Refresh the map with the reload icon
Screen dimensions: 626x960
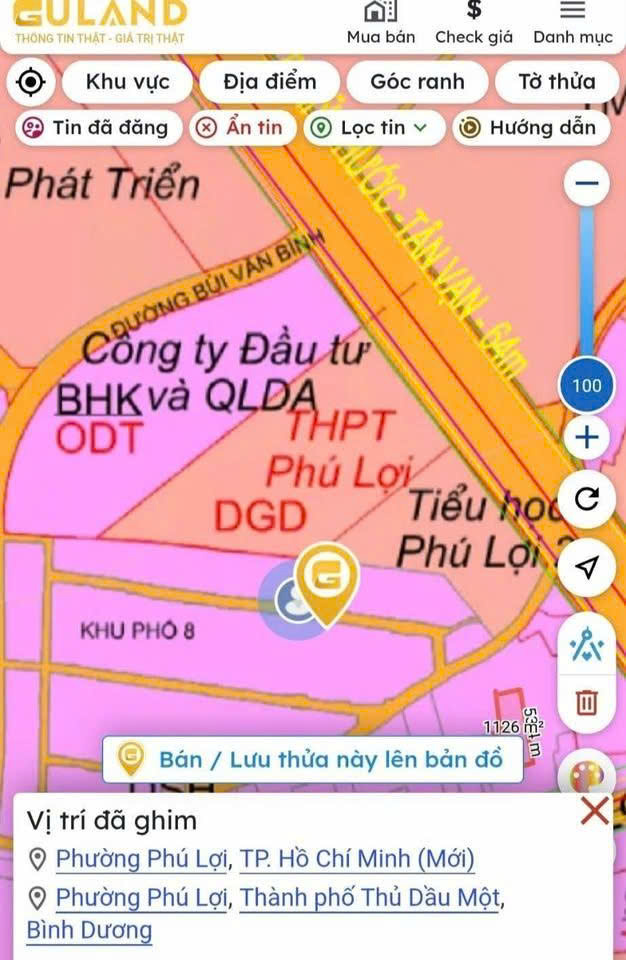pyautogui.click(x=587, y=499)
